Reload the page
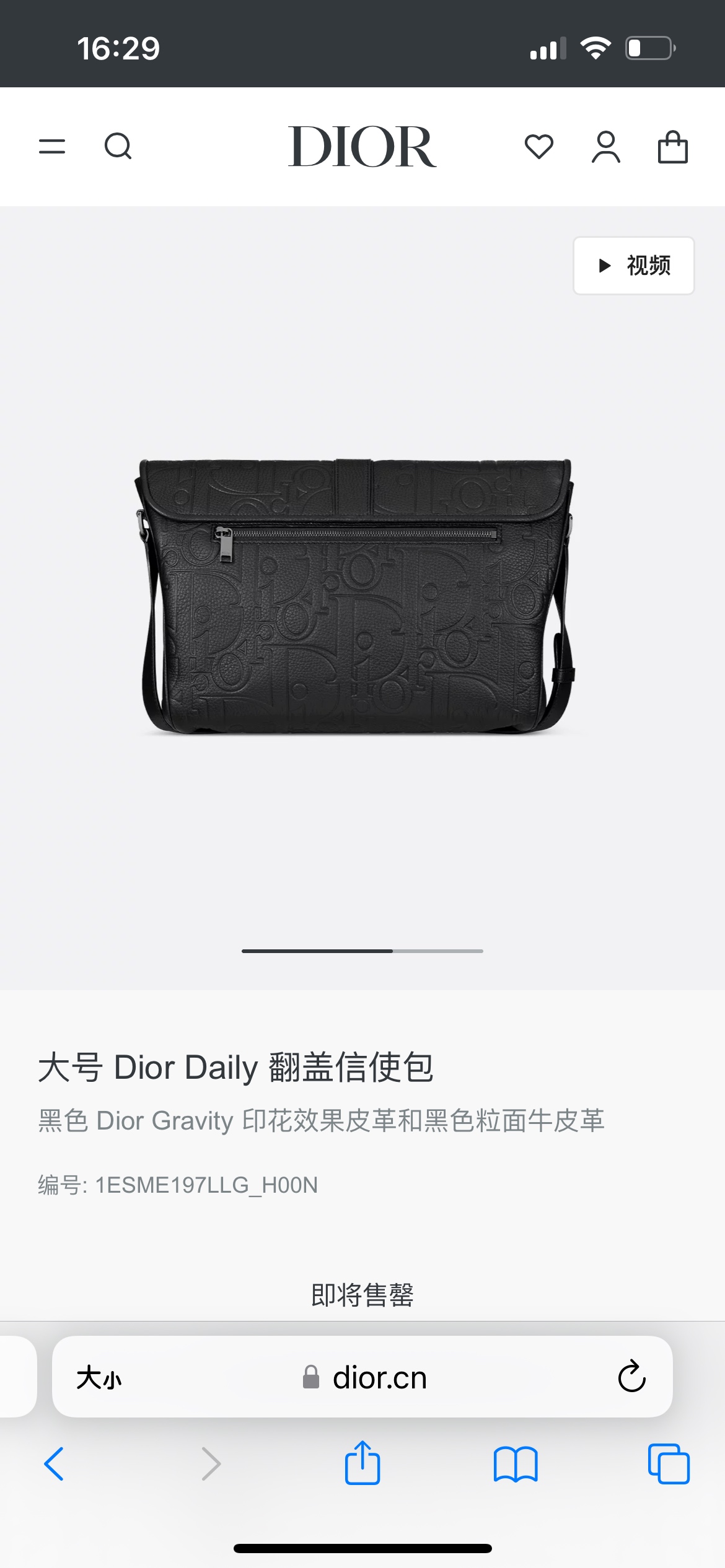The width and height of the screenshot is (725, 1568). pyautogui.click(x=631, y=1377)
